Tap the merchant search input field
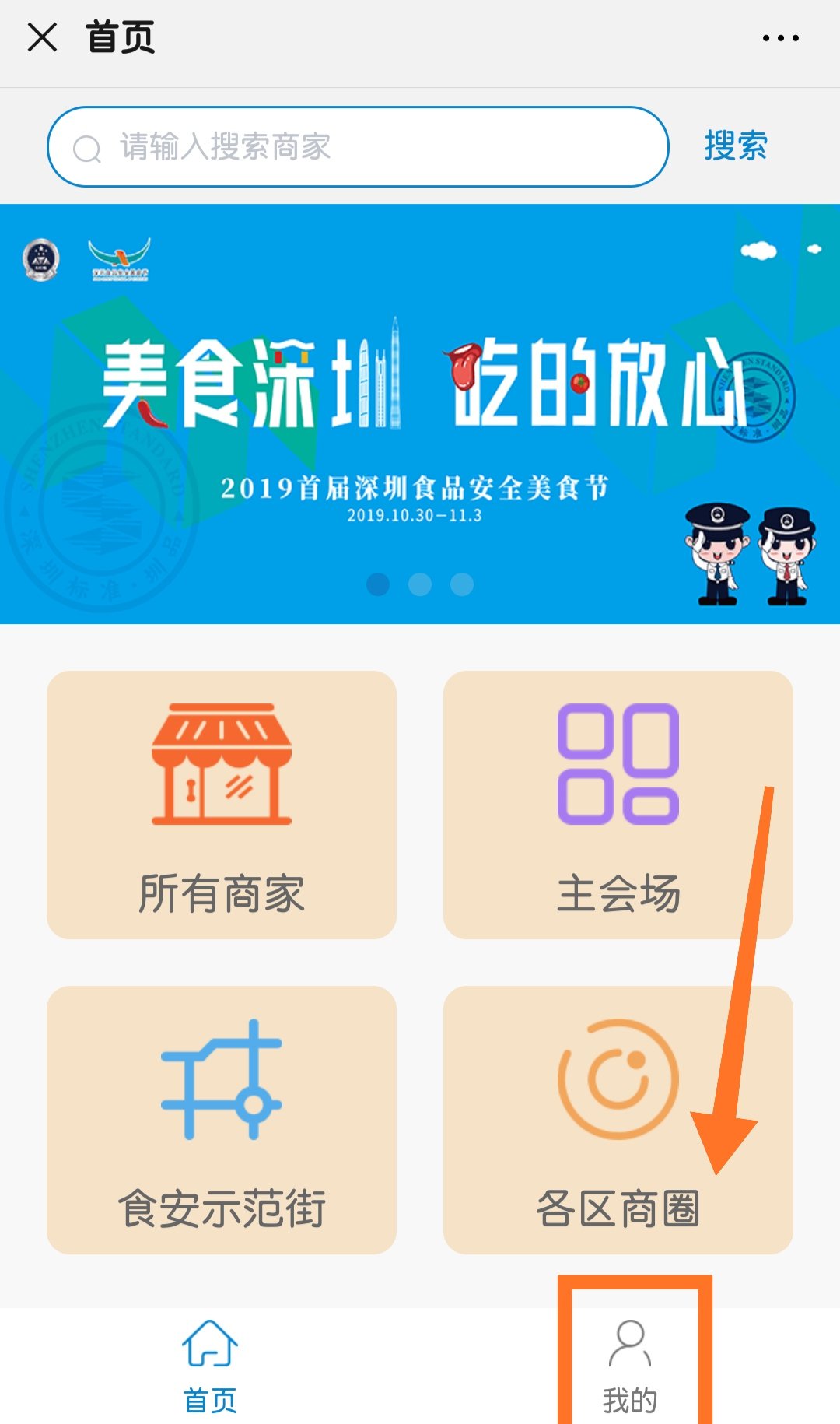 [x=358, y=146]
